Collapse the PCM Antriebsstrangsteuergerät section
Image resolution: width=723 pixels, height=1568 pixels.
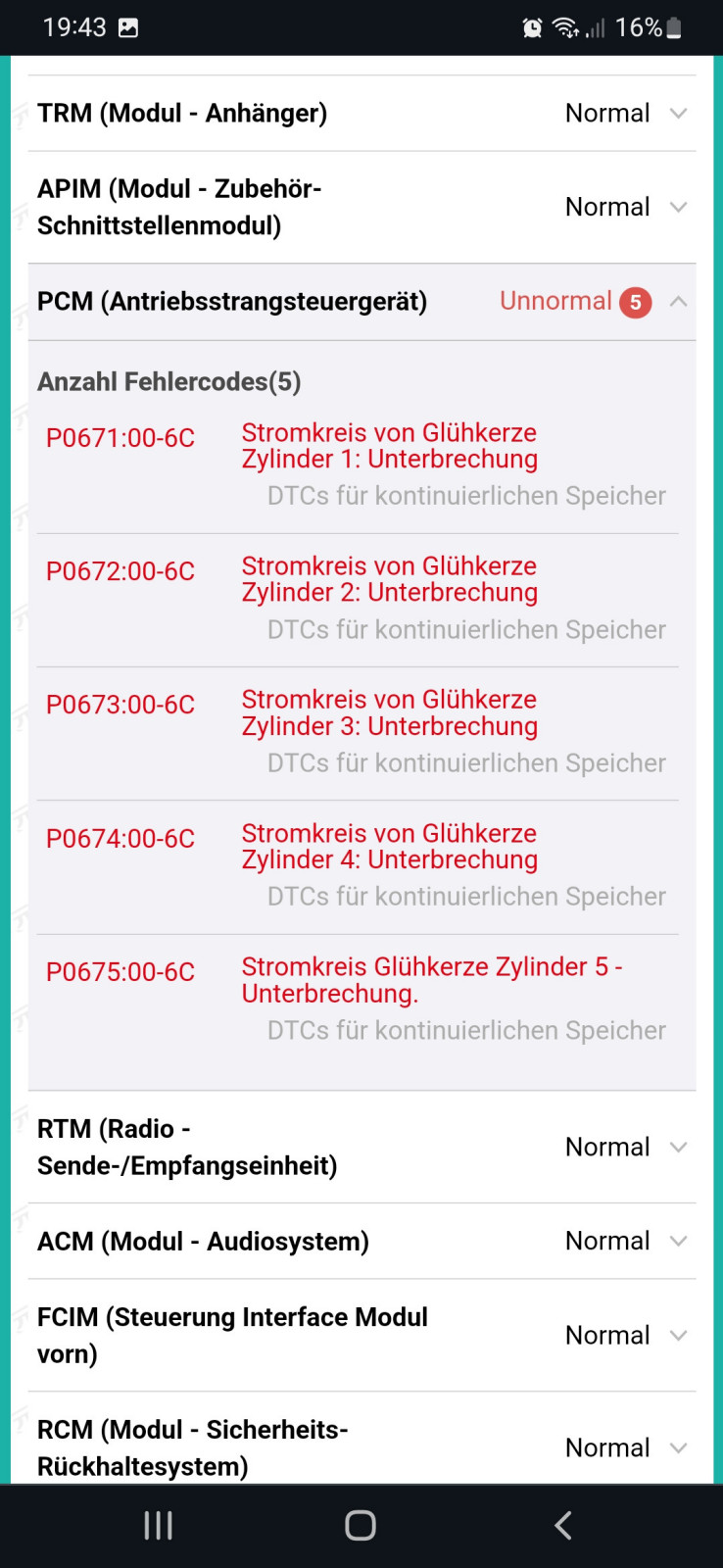tap(677, 302)
